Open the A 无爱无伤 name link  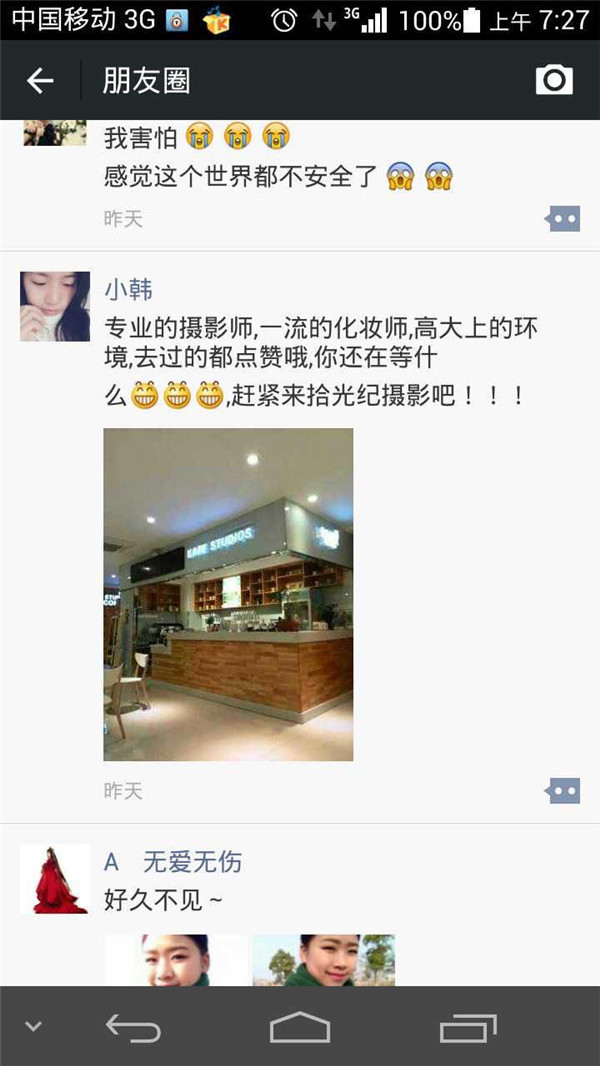click(x=173, y=862)
